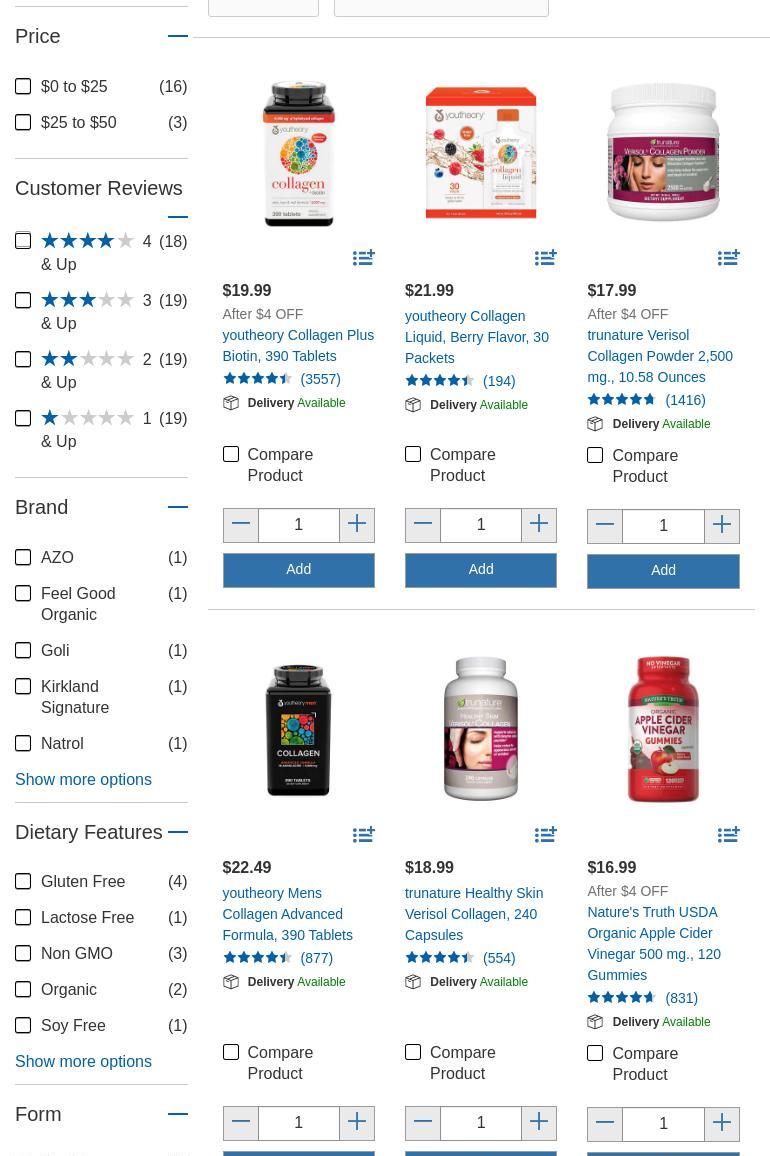
Task: Add youtheory Collagen Plus Biotin to cart
Action: click(x=298, y=570)
